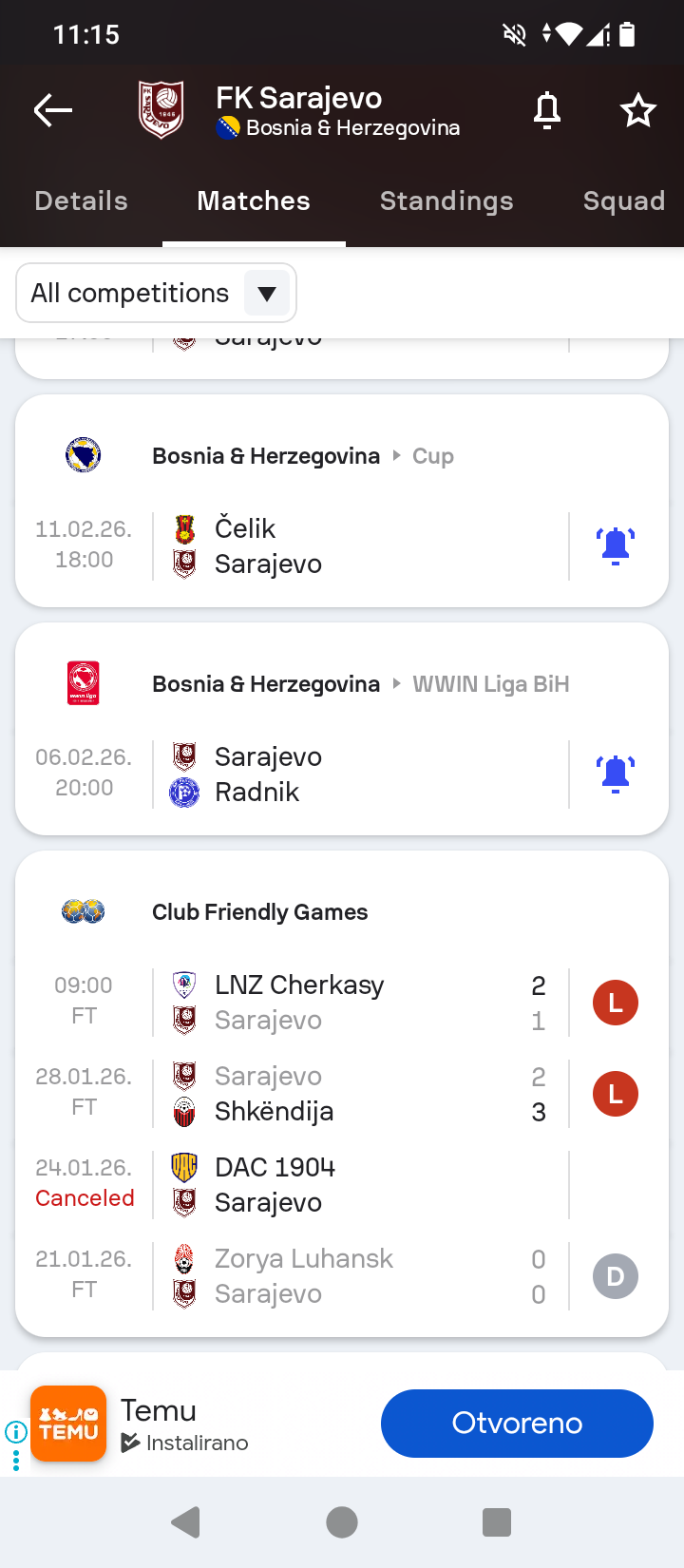Open the LNZ Cherkasy vs Sarajevo match

click(x=361, y=1003)
